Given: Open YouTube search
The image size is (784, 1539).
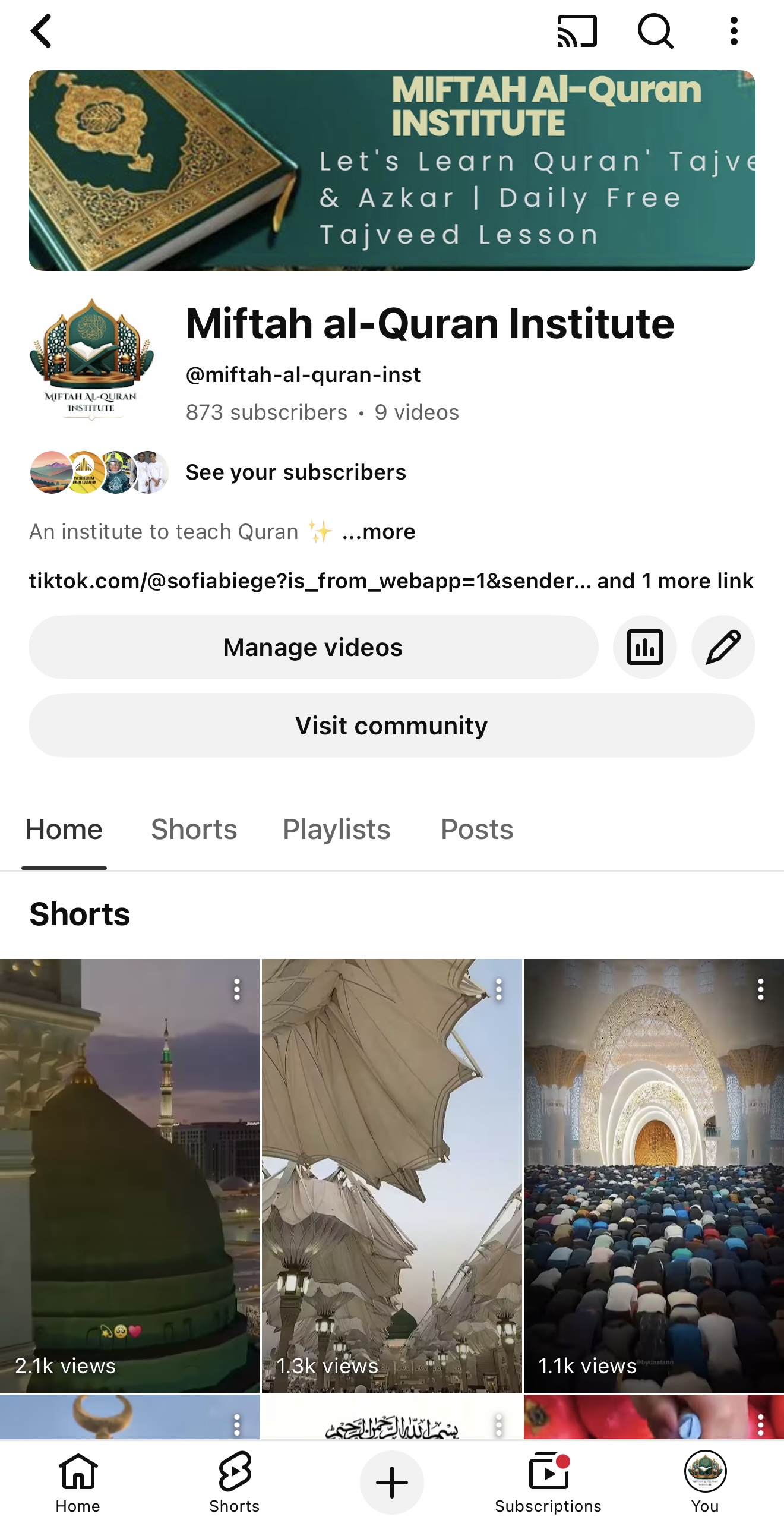Looking at the screenshot, I should (655, 31).
